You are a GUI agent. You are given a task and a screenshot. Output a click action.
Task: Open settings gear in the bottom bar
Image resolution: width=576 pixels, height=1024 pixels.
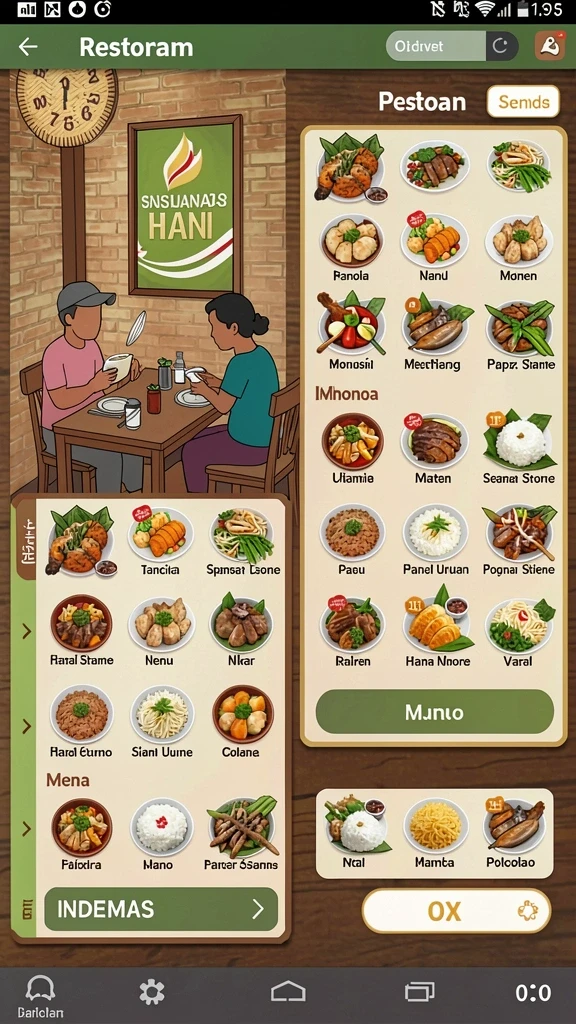click(x=152, y=993)
